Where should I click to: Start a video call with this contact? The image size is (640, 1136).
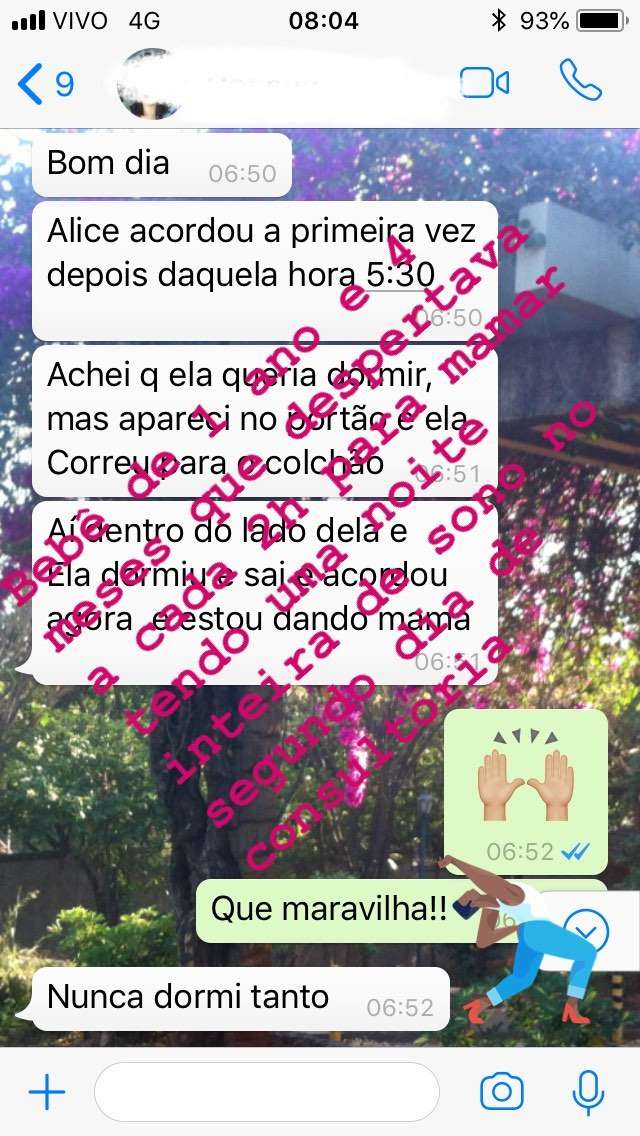click(x=485, y=83)
